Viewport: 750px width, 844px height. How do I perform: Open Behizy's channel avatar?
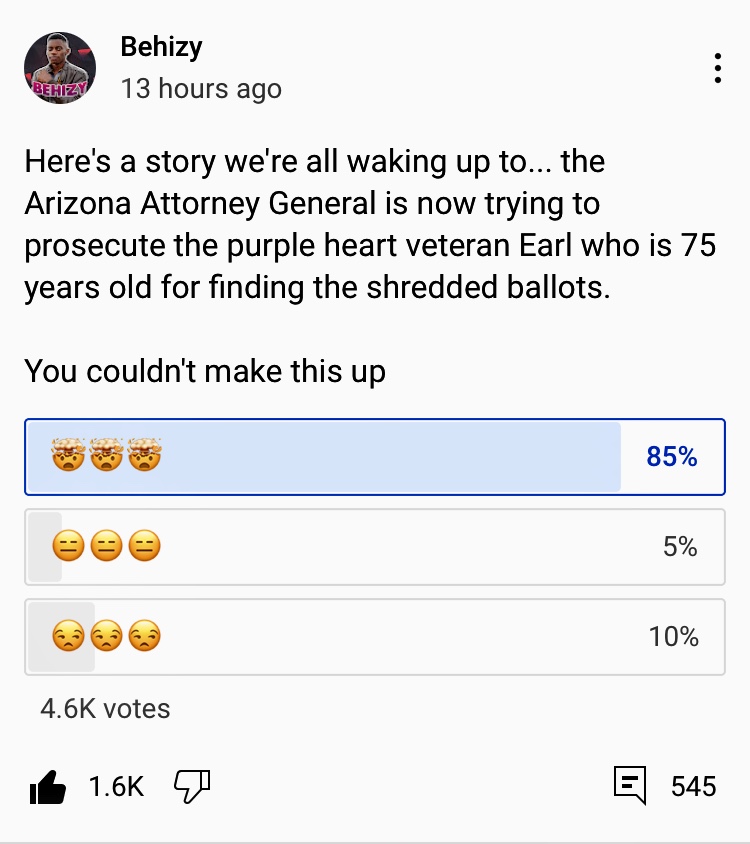pyautogui.click(x=60, y=68)
